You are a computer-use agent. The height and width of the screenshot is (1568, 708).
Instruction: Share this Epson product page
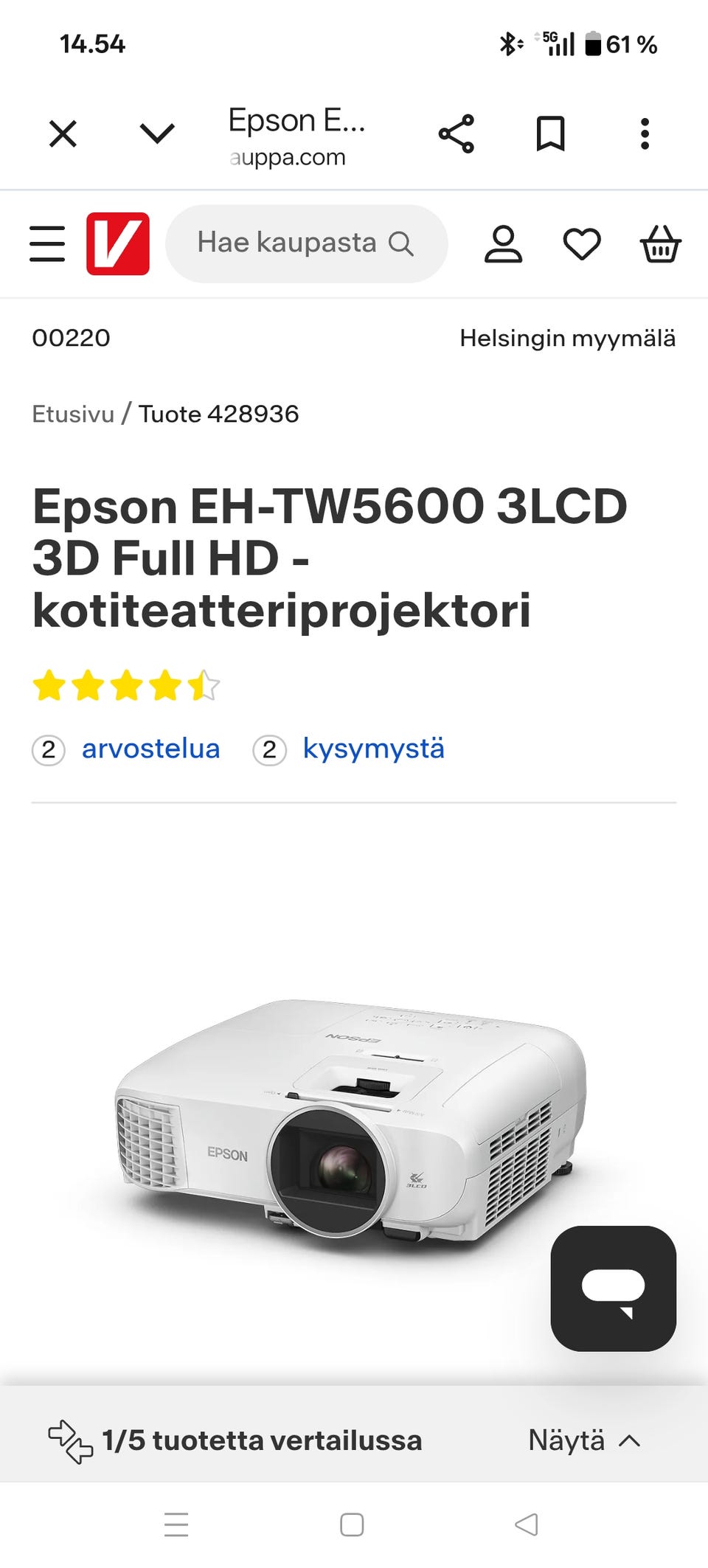(457, 134)
